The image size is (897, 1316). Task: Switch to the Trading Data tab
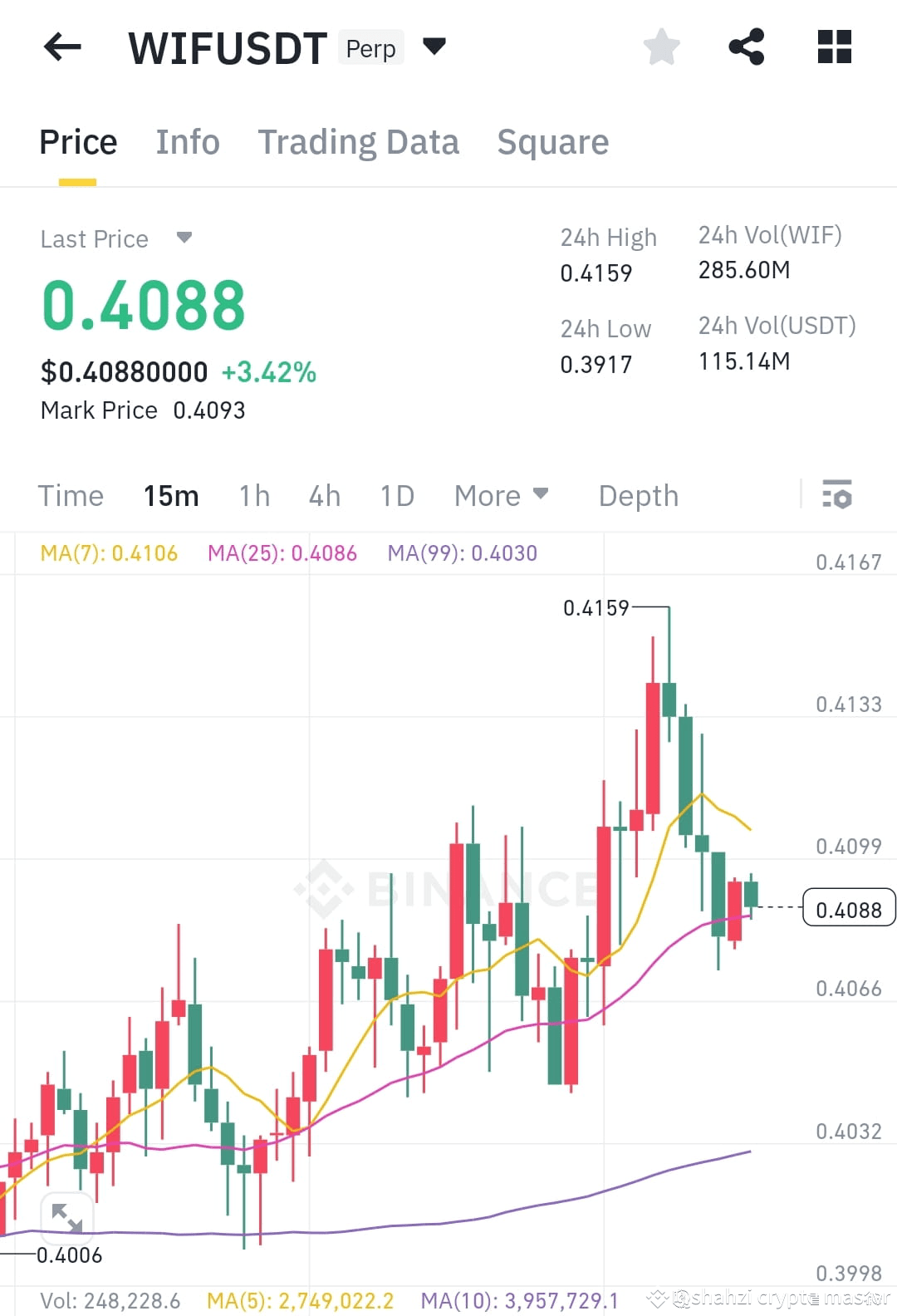pyautogui.click(x=359, y=142)
